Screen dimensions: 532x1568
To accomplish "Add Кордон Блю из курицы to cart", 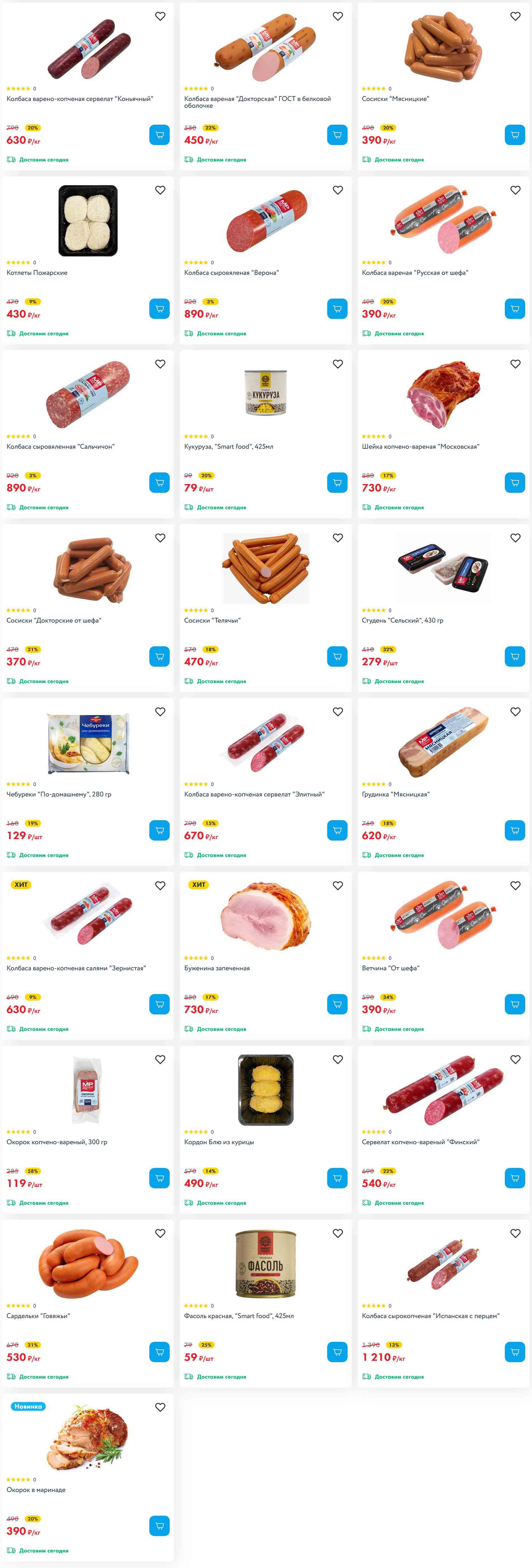I will [337, 1178].
